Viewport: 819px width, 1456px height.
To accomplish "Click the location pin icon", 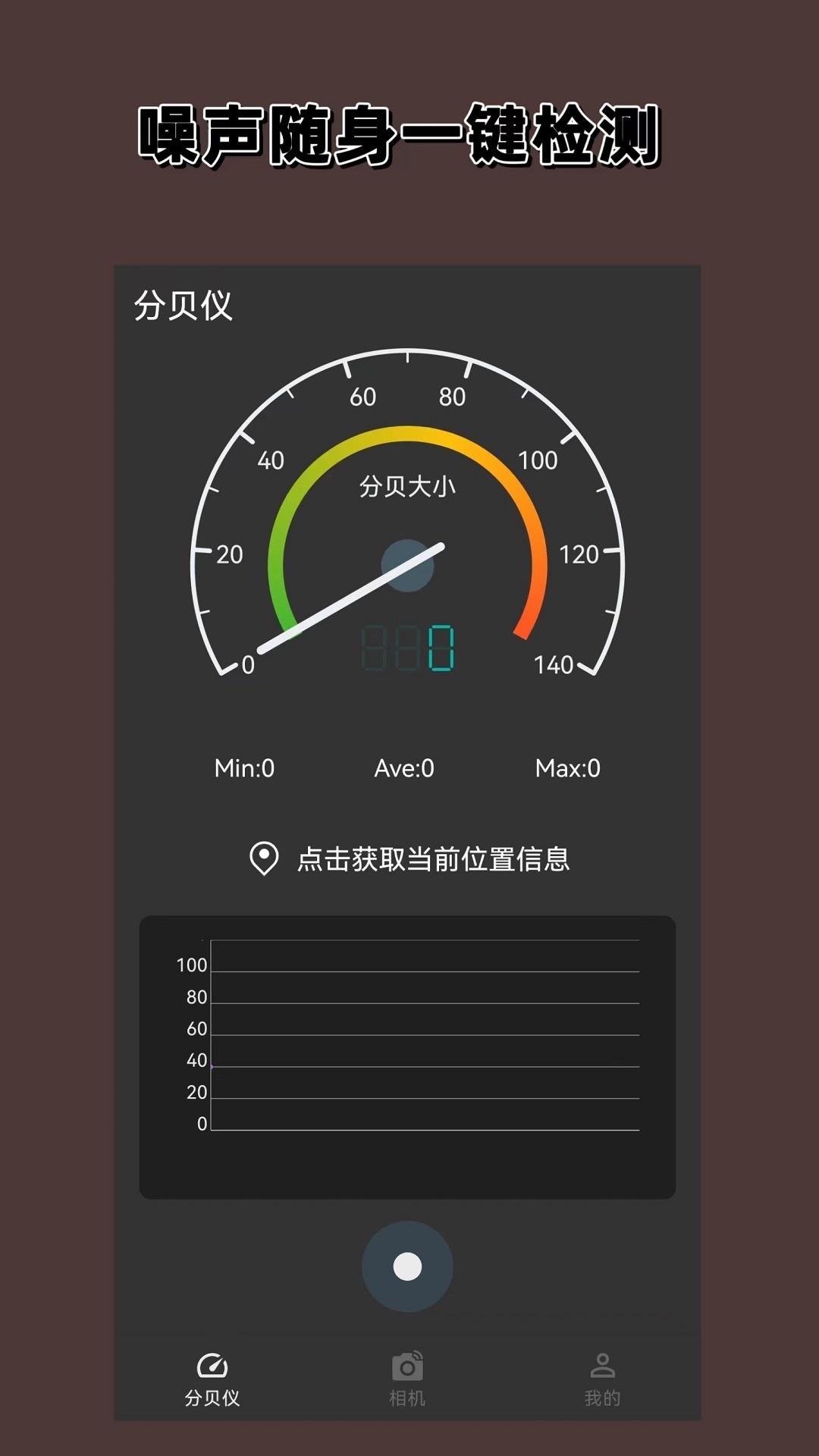I will tap(263, 858).
